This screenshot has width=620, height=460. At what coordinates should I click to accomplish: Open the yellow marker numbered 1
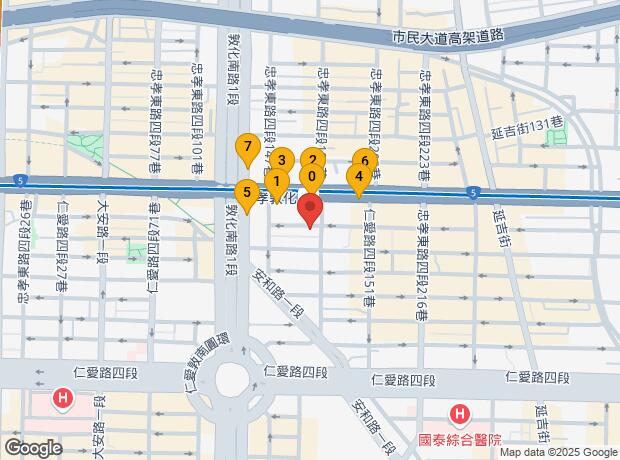coord(276,182)
